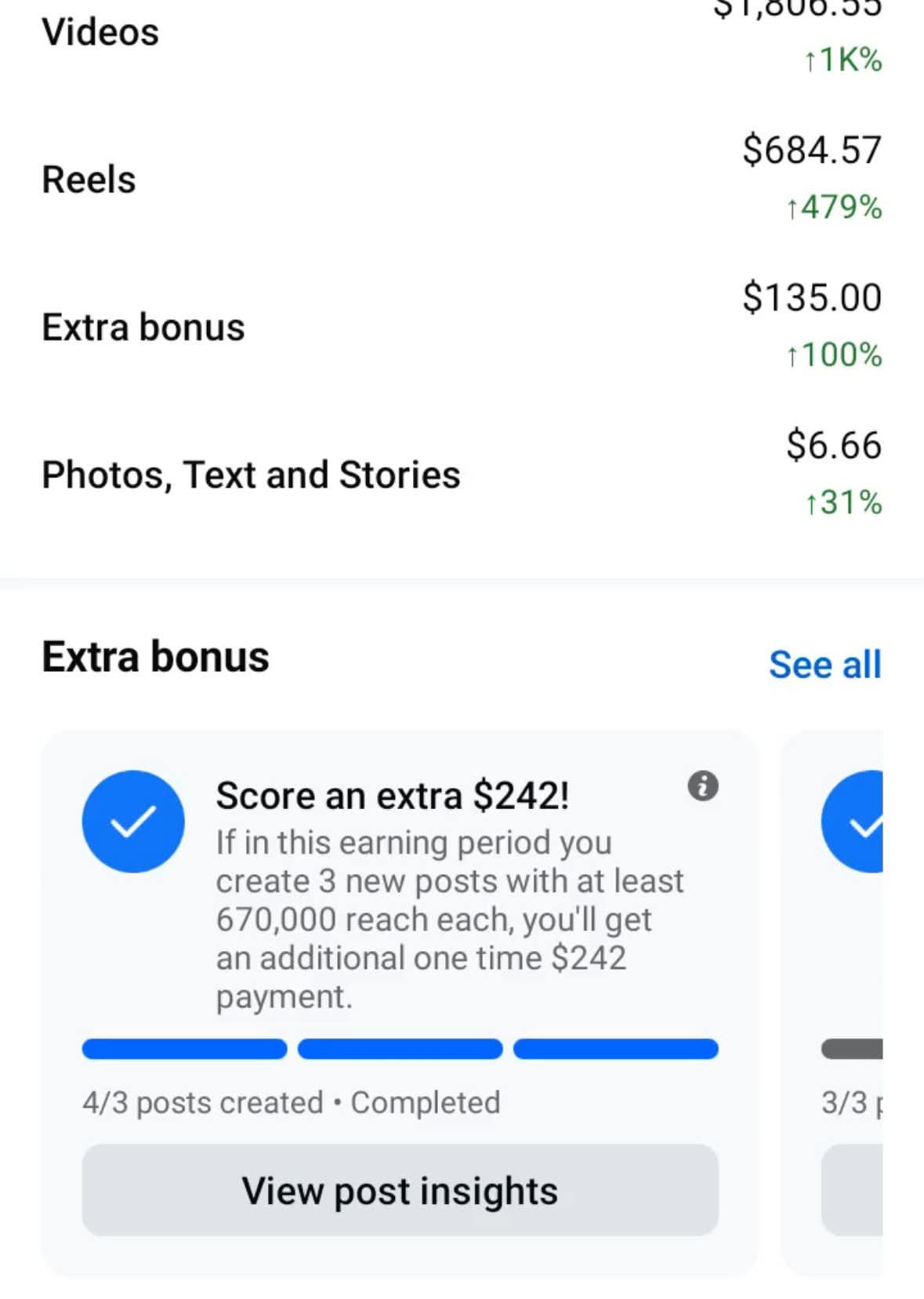
Task: Click the third completed progress segment
Action: [617, 1048]
